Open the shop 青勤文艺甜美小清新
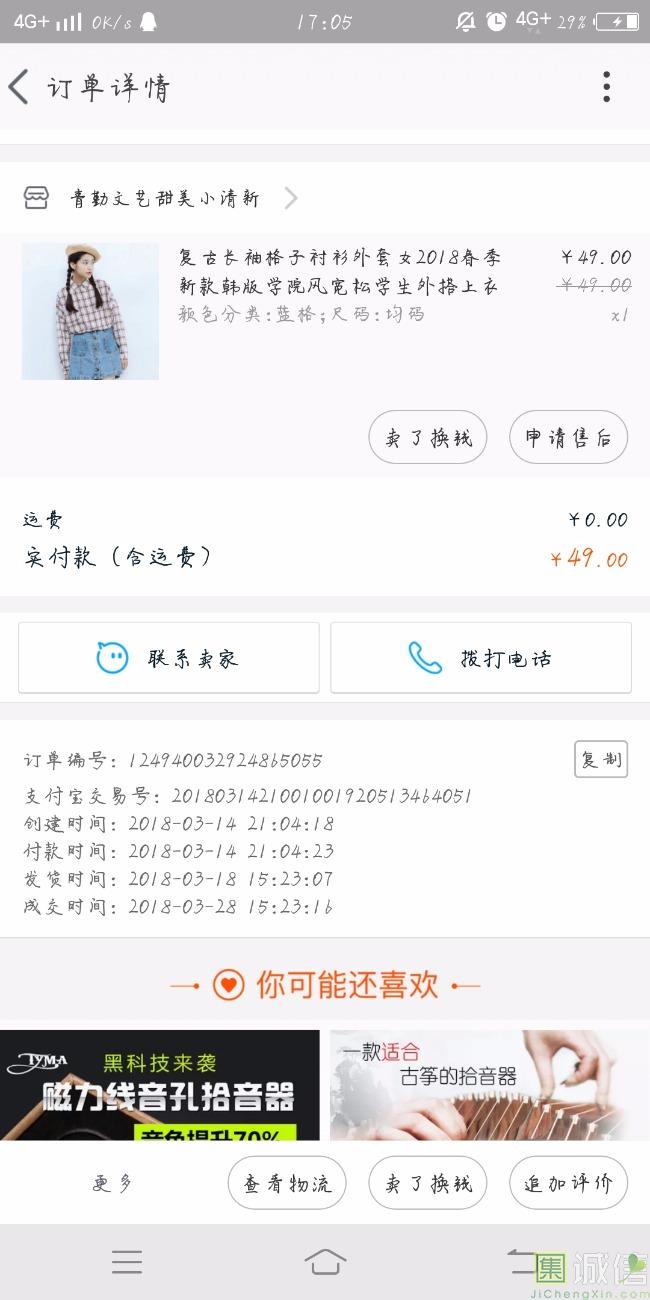 165,198
